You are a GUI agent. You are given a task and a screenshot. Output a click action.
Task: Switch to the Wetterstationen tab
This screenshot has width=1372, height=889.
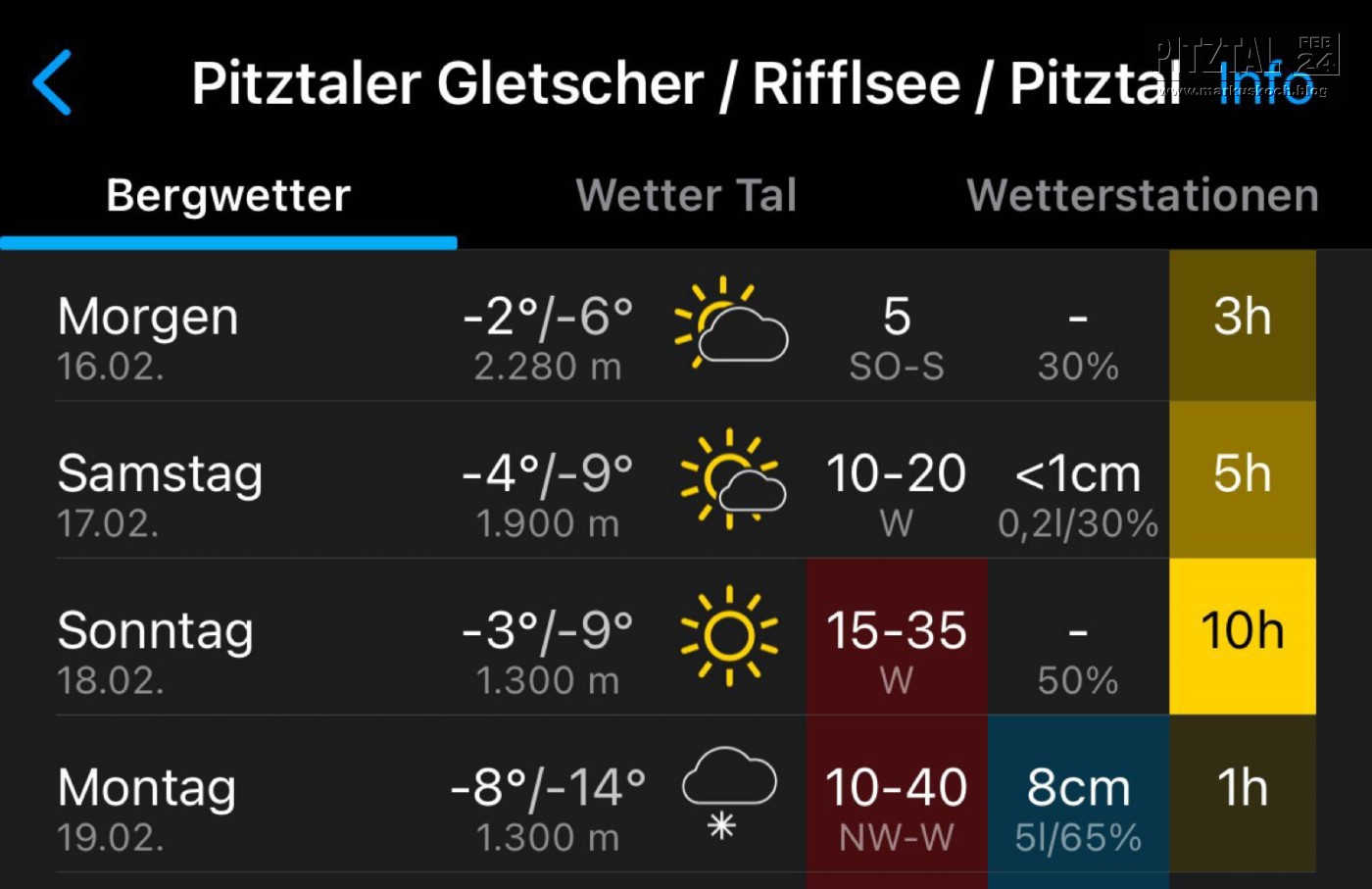(x=1142, y=196)
